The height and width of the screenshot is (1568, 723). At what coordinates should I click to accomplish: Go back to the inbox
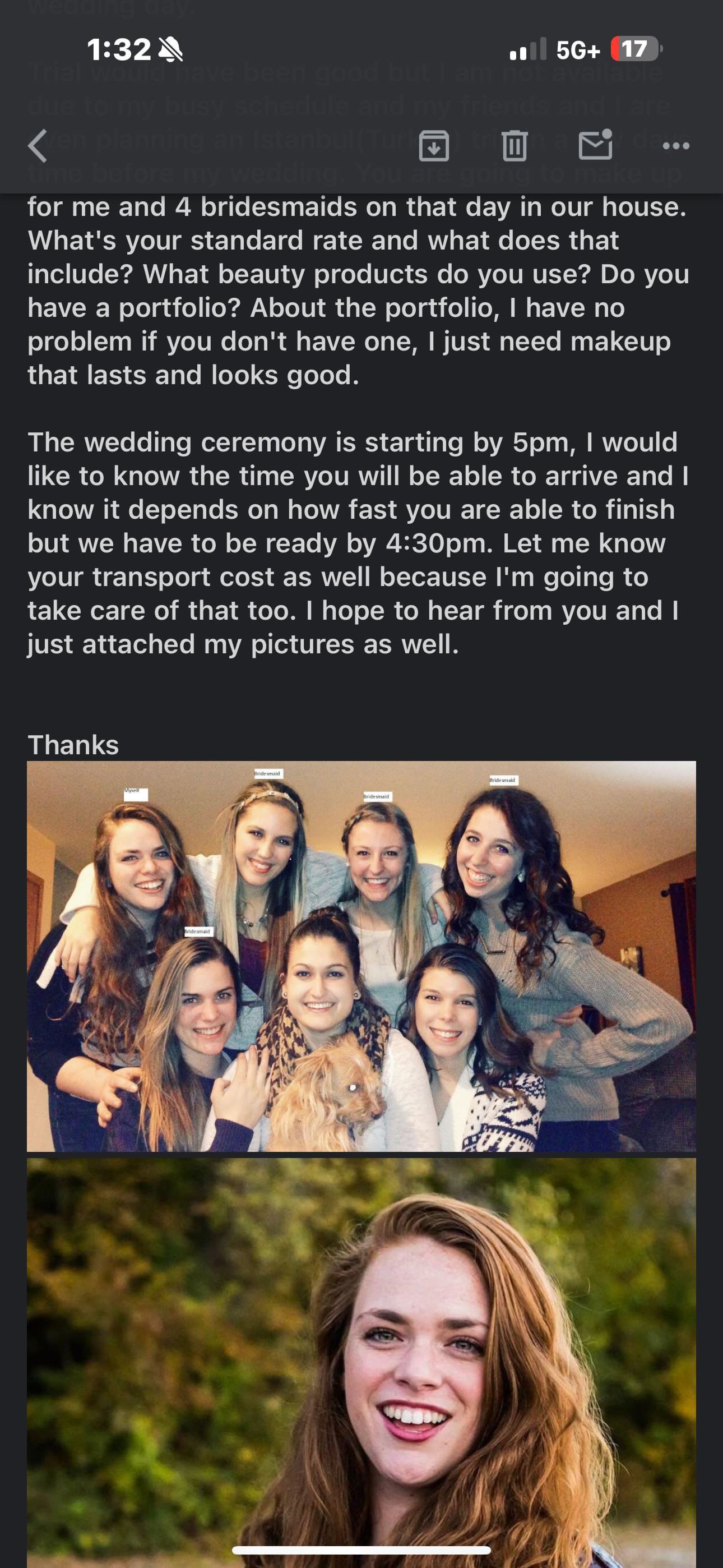click(x=38, y=145)
